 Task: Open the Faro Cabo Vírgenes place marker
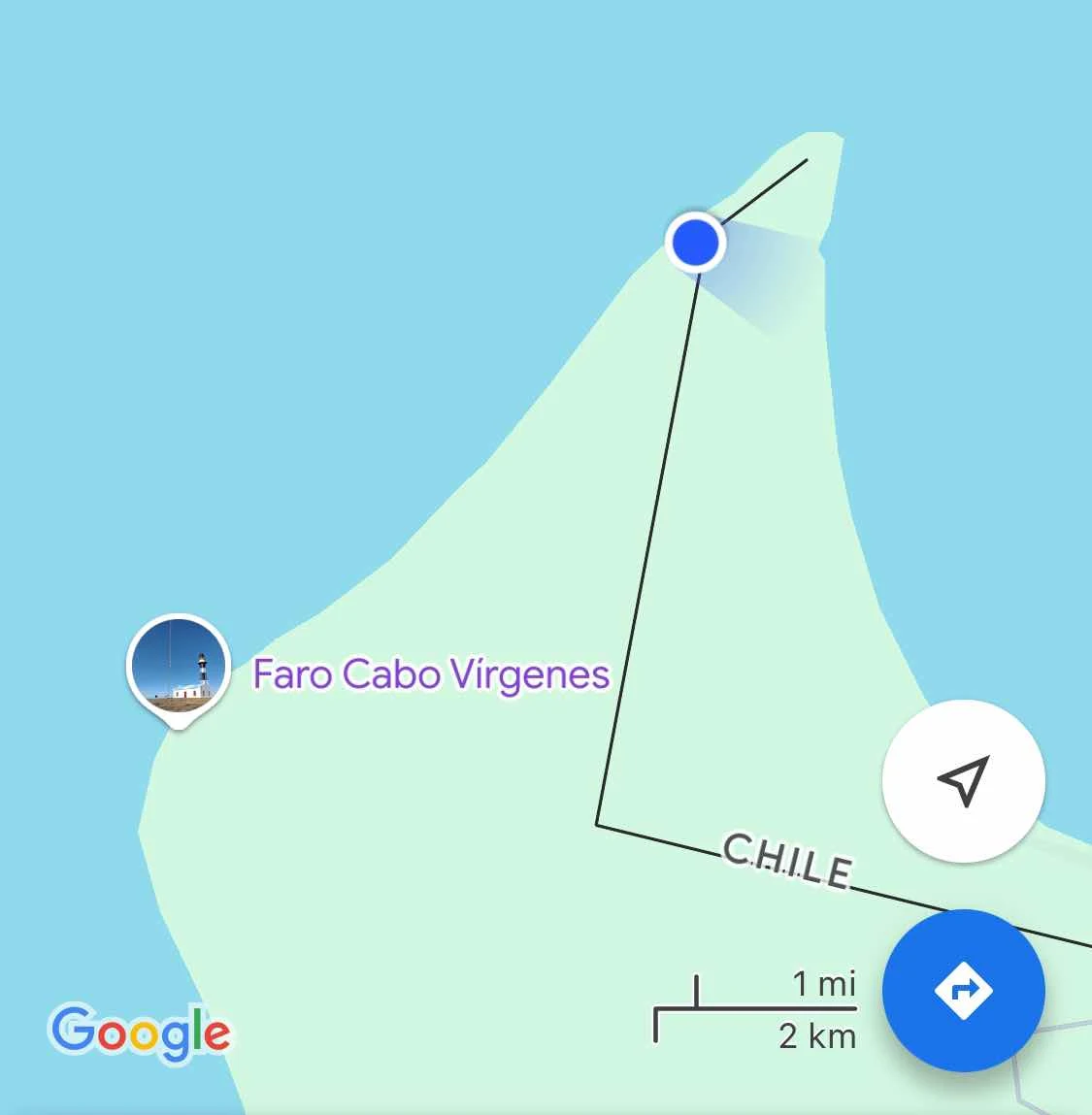pos(179,668)
